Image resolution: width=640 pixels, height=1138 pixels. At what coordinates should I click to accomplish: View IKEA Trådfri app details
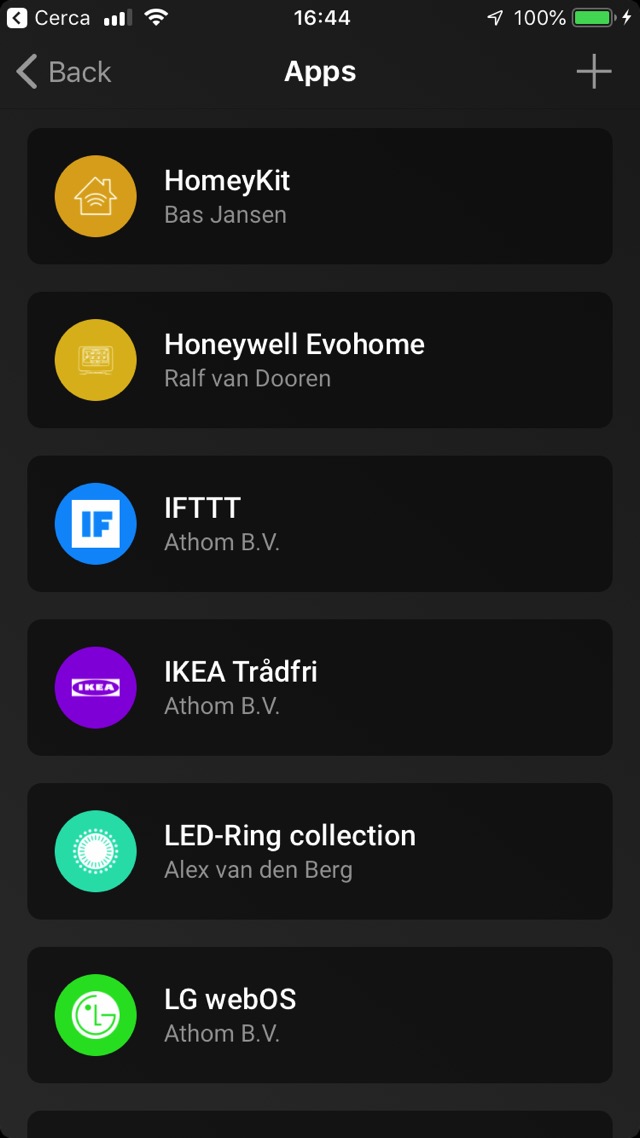click(x=319, y=687)
